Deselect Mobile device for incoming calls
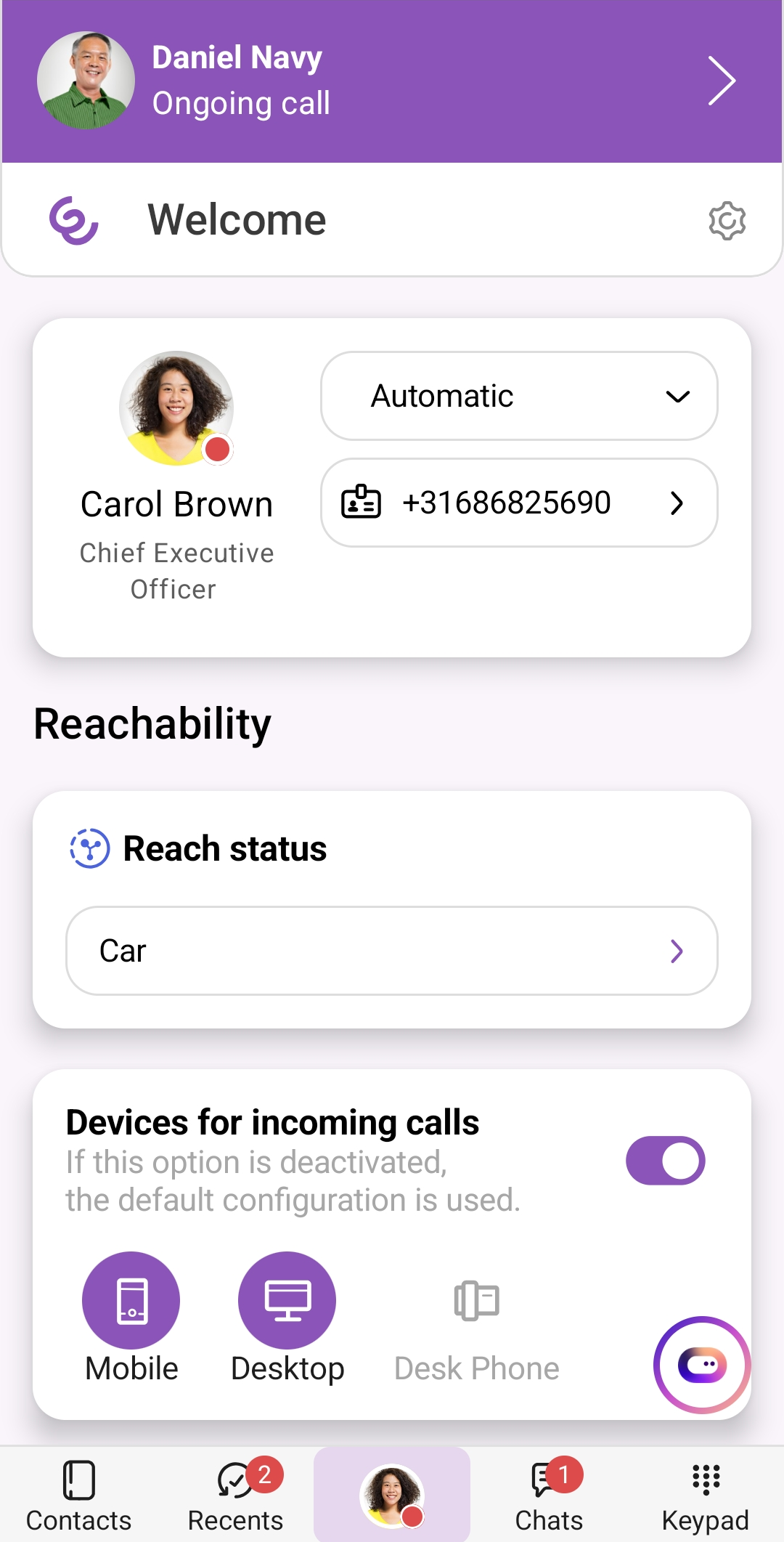Image resolution: width=784 pixels, height=1542 pixels. click(x=131, y=1300)
